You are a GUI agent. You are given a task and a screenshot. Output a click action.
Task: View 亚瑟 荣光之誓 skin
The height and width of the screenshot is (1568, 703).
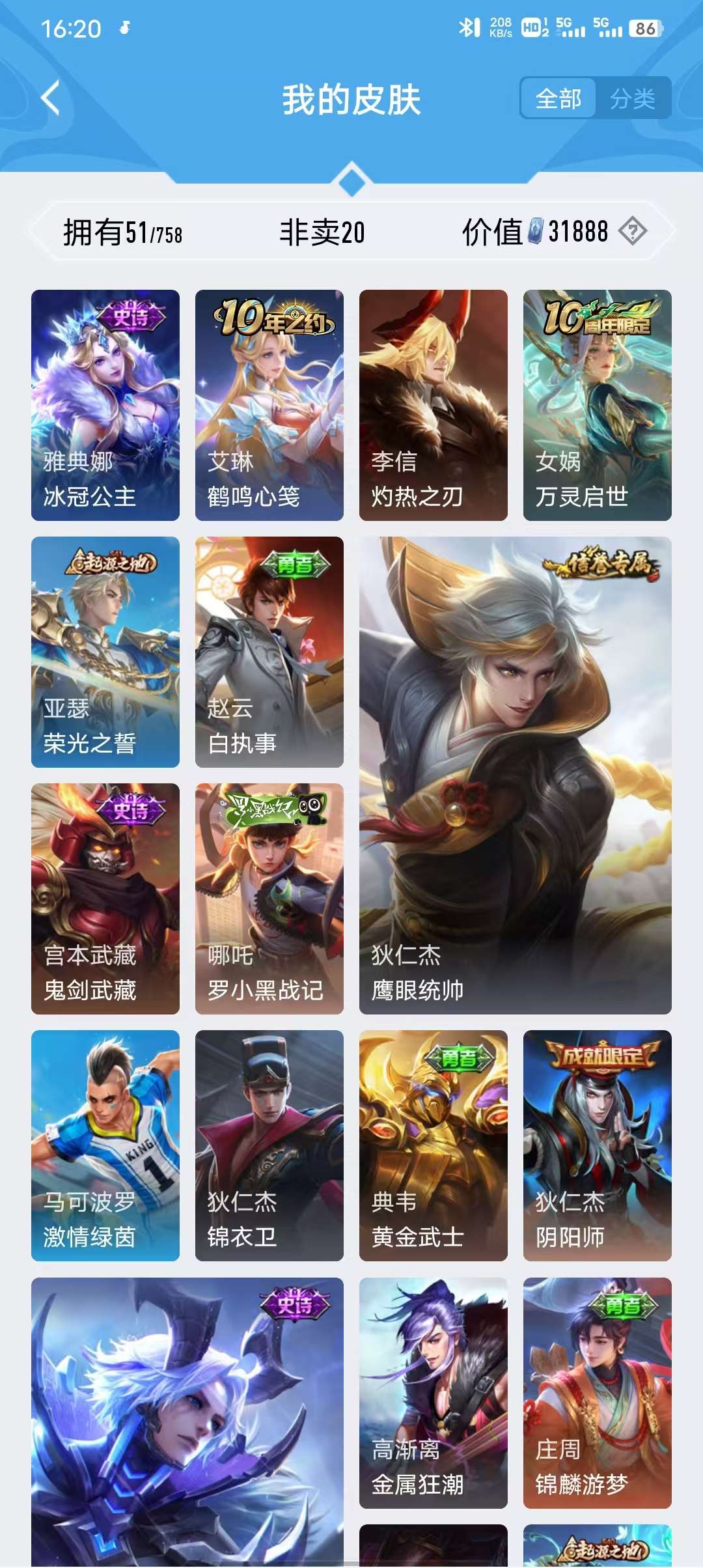click(105, 652)
